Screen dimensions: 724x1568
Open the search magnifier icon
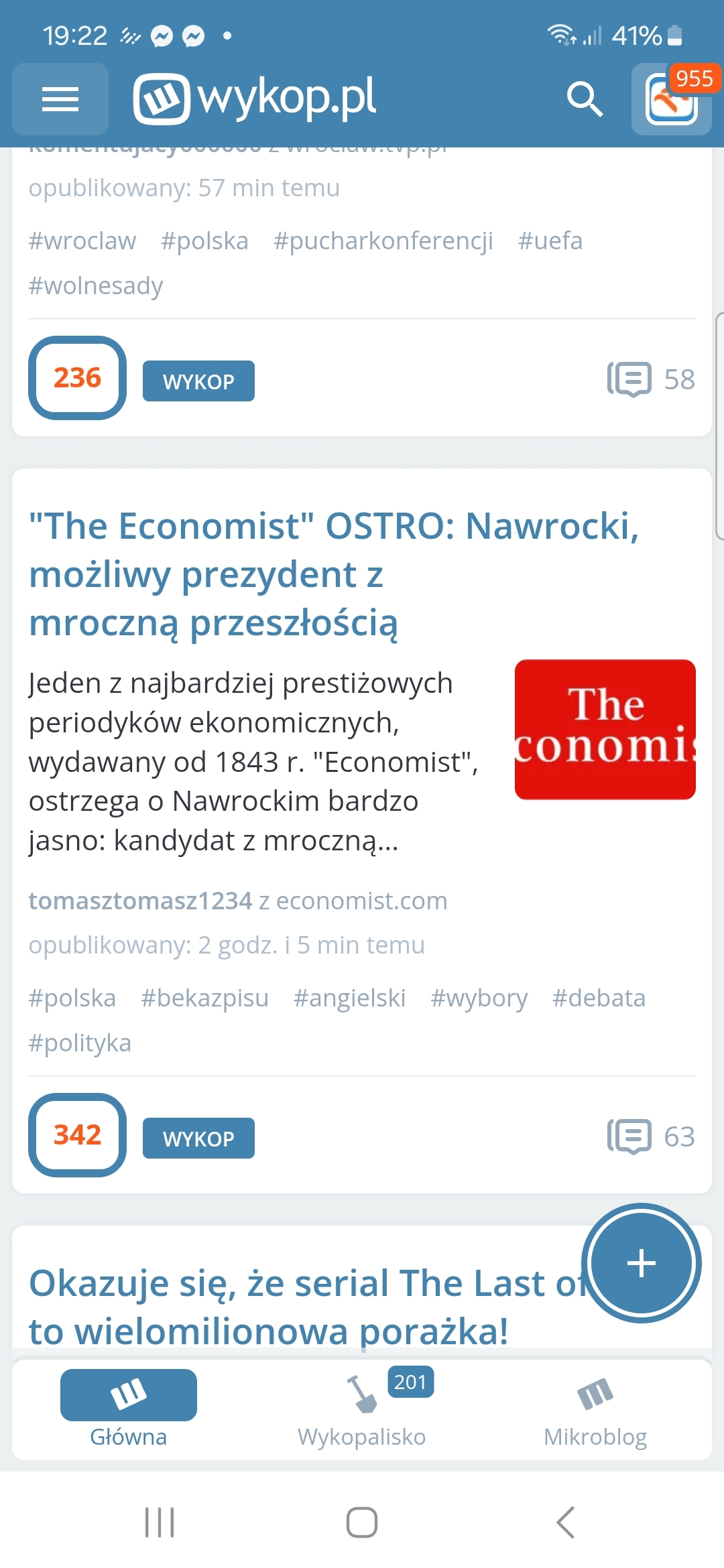coord(585,100)
